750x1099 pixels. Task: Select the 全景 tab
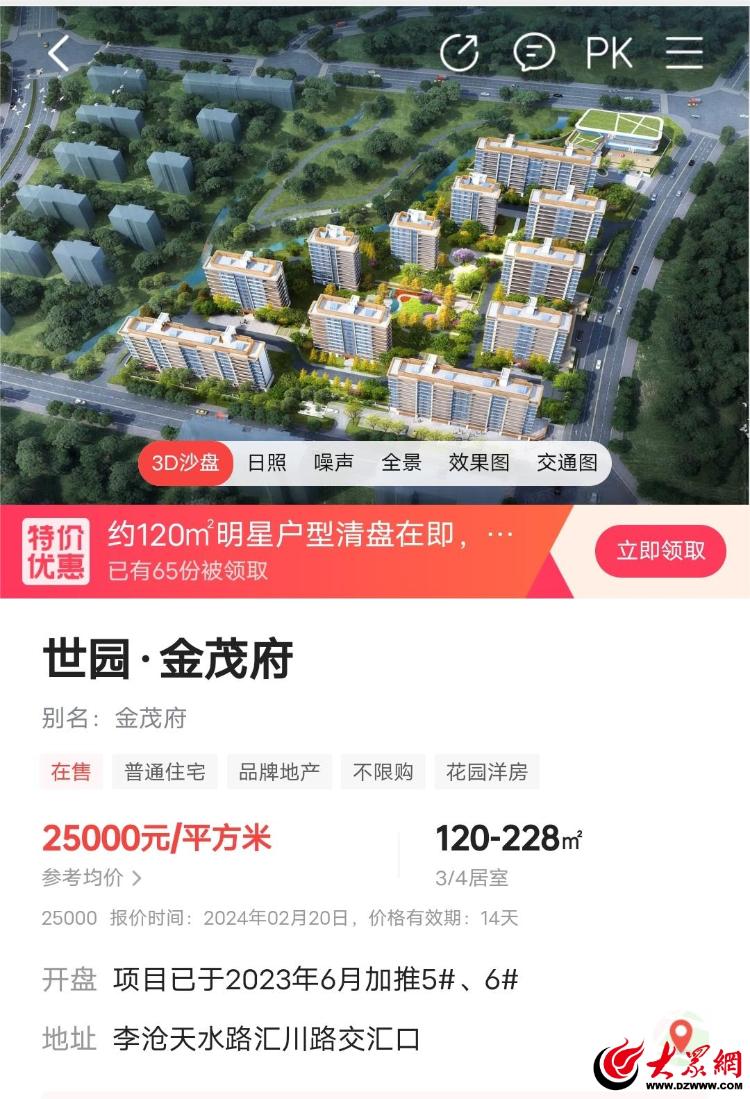(400, 463)
